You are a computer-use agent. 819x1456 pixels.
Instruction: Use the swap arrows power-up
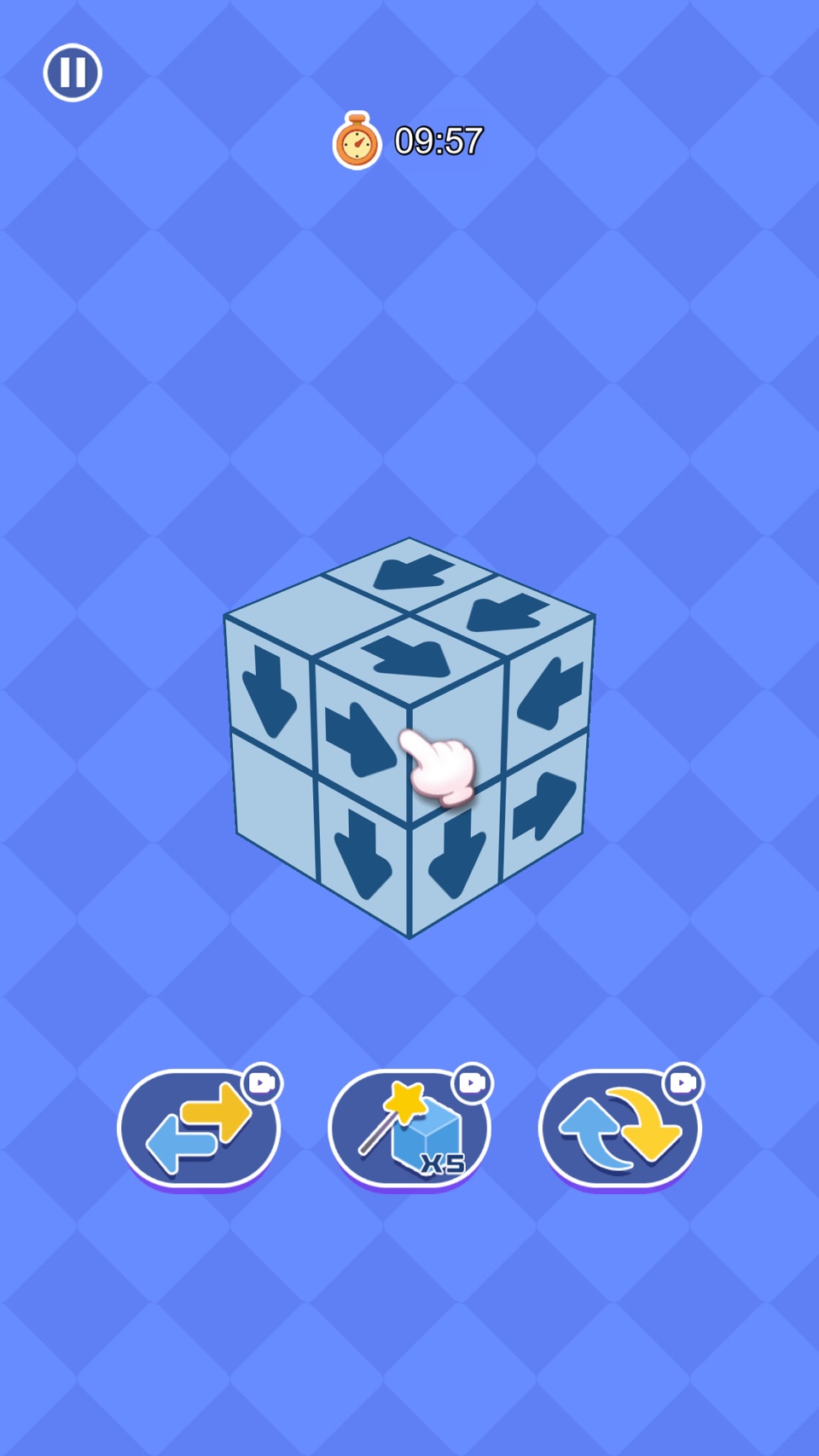point(199,1128)
